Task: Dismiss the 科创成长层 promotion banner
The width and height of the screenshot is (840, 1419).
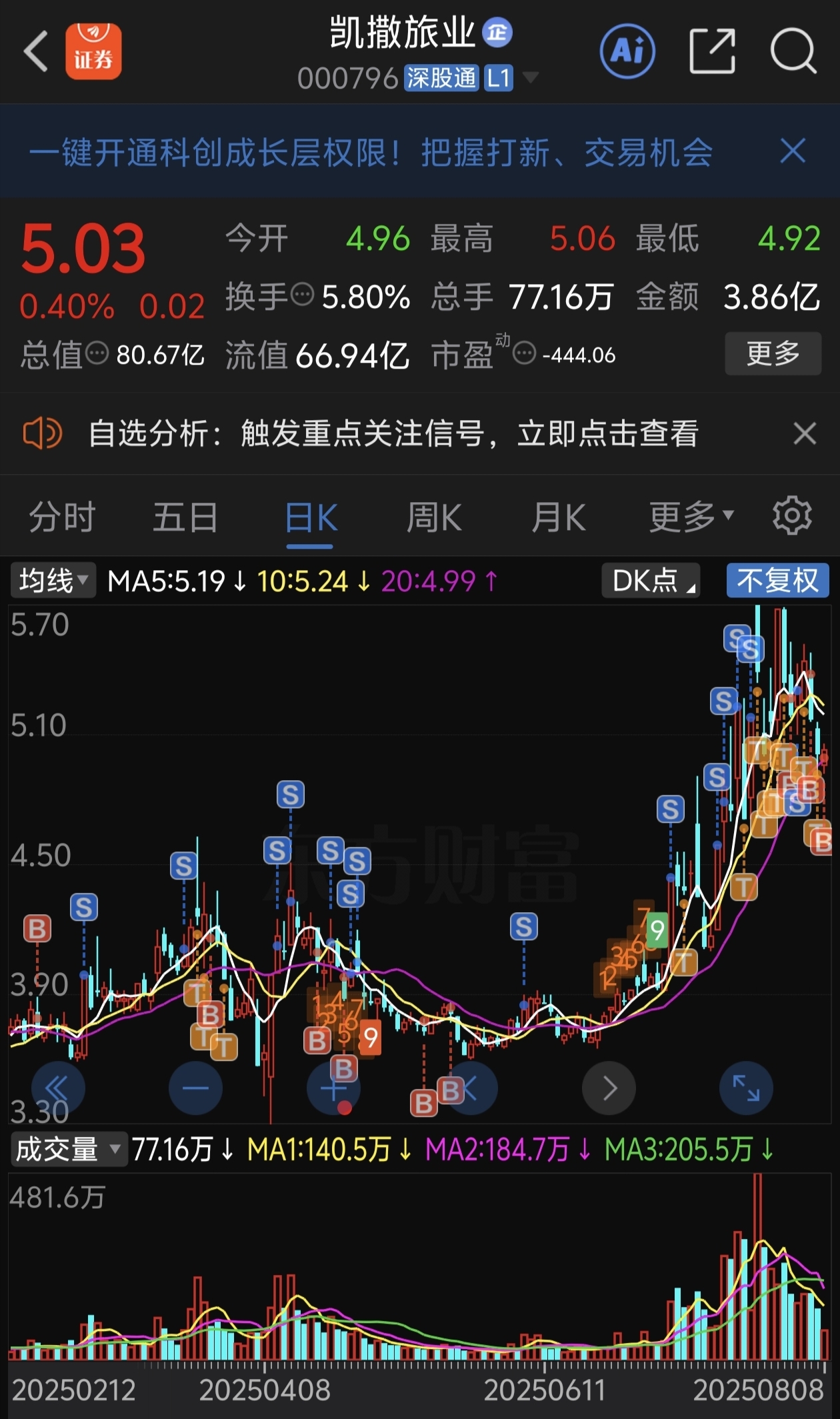Action: coord(793,151)
